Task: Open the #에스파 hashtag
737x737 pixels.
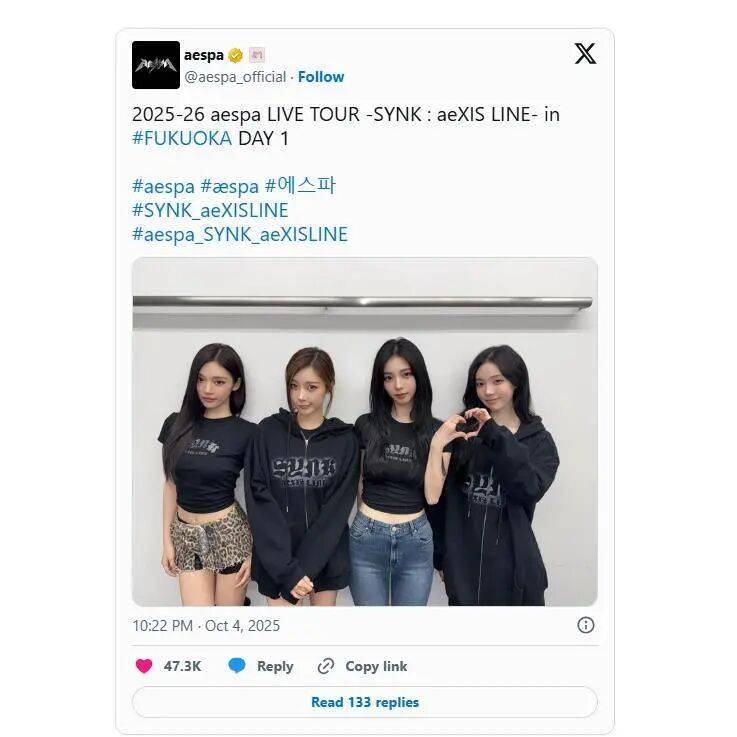Action: coord(300,186)
